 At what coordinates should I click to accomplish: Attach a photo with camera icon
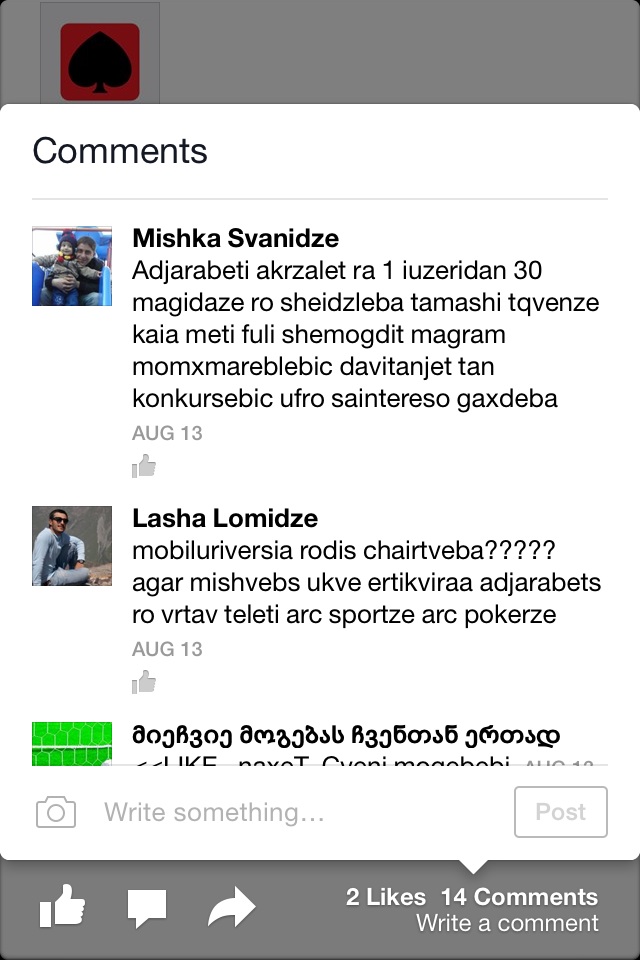point(56,812)
